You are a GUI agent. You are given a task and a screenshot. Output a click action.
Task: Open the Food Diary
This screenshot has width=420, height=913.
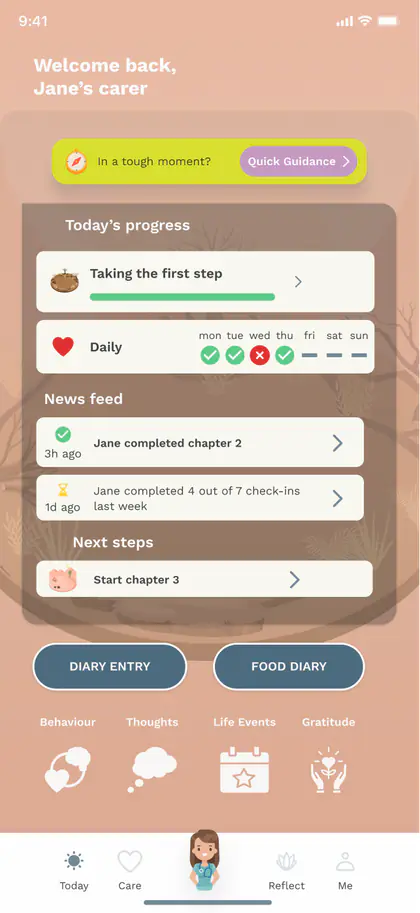click(x=289, y=667)
